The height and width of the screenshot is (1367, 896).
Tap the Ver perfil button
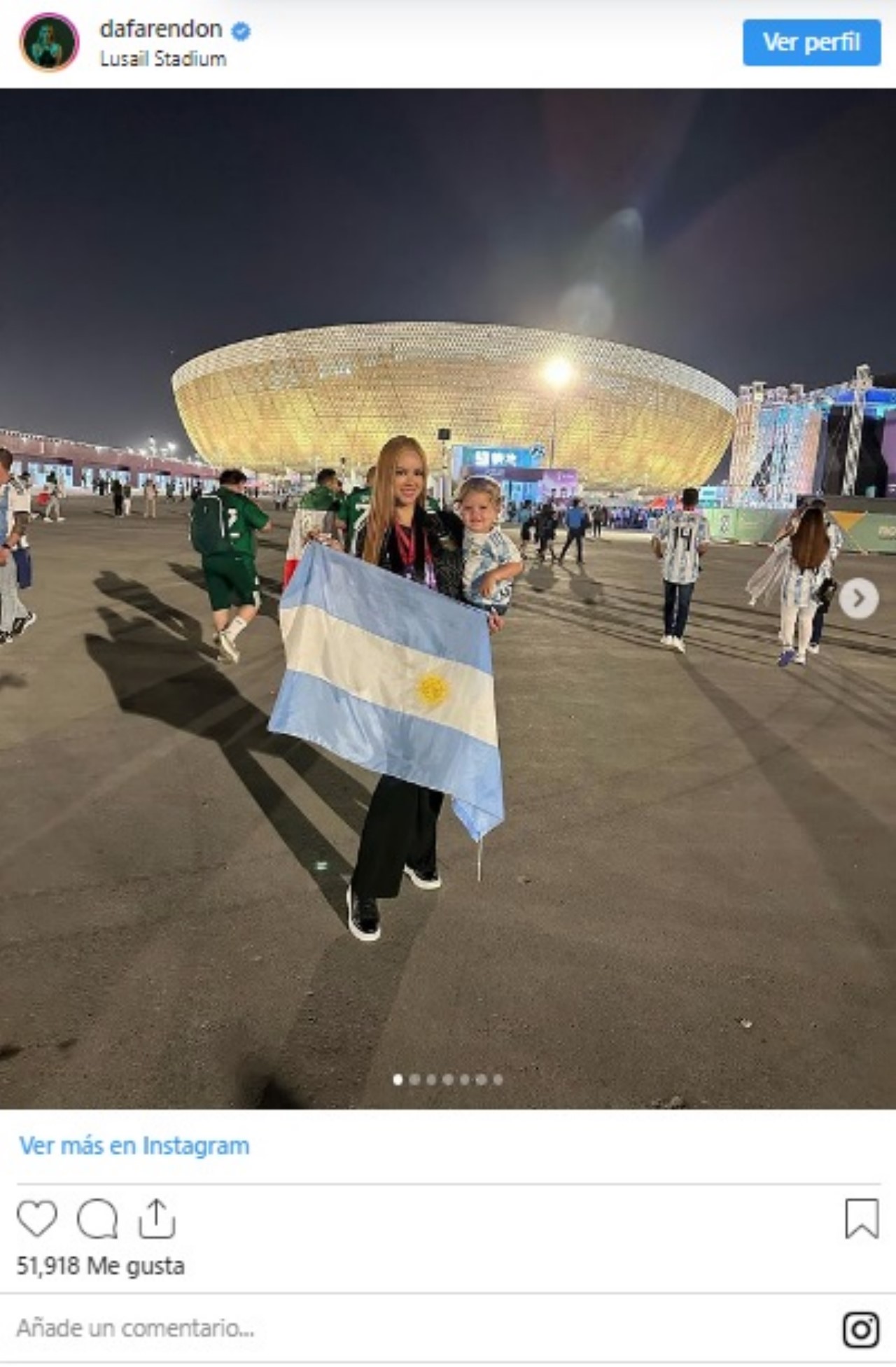click(811, 43)
